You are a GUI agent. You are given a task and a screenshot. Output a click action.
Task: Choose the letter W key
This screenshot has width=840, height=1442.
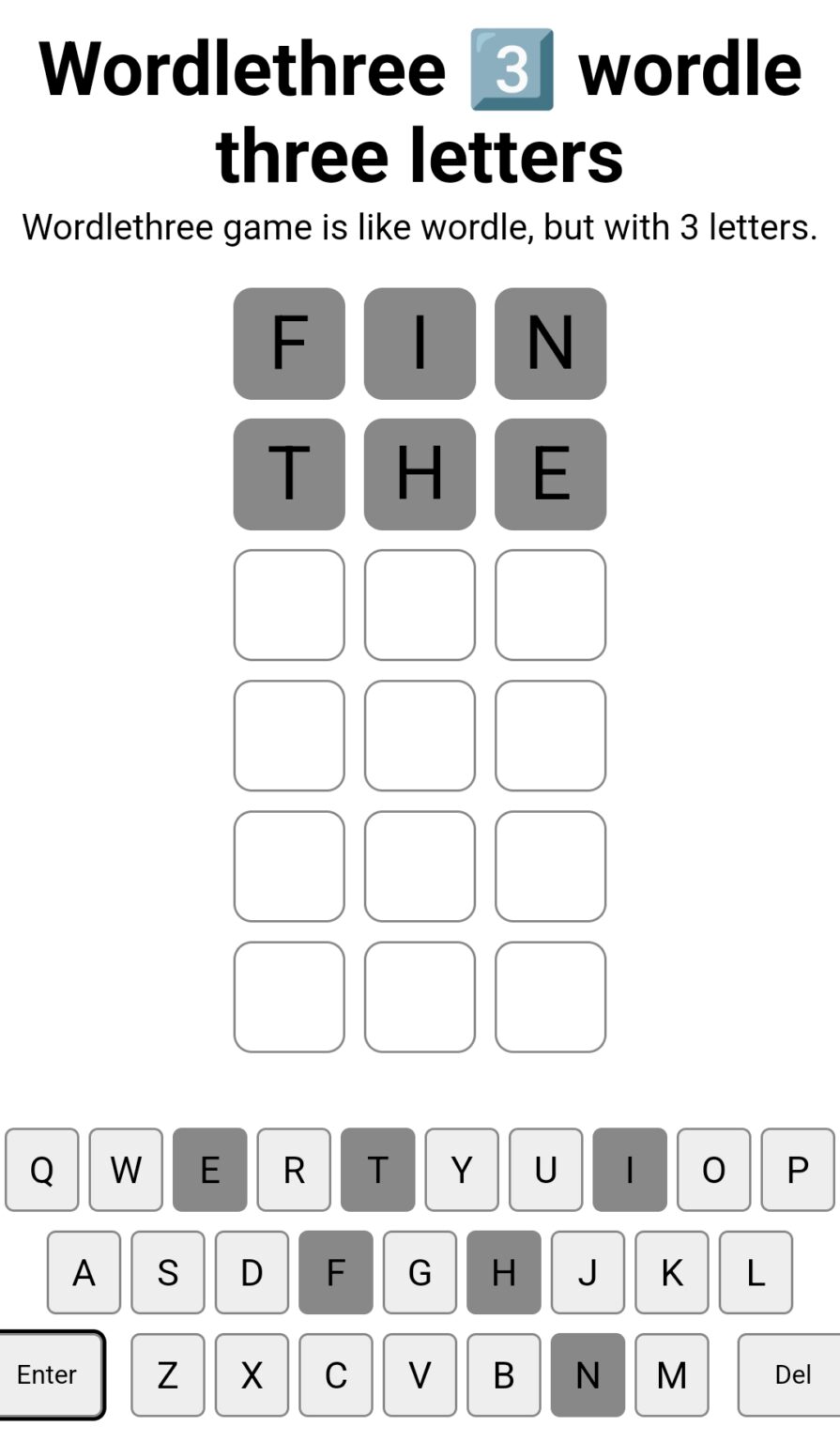click(x=126, y=1170)
